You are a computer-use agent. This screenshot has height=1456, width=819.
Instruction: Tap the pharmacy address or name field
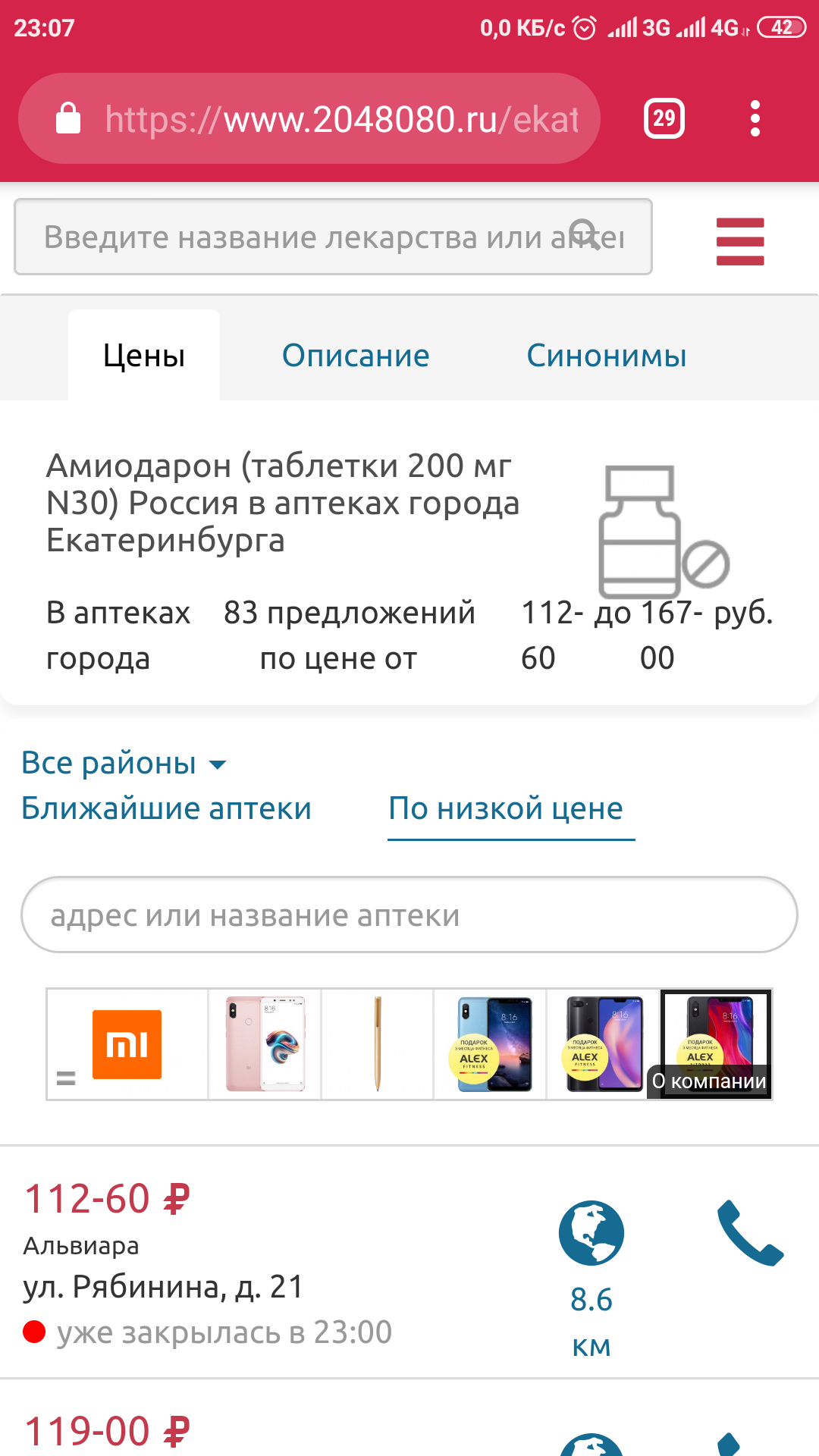coord(409,915)
